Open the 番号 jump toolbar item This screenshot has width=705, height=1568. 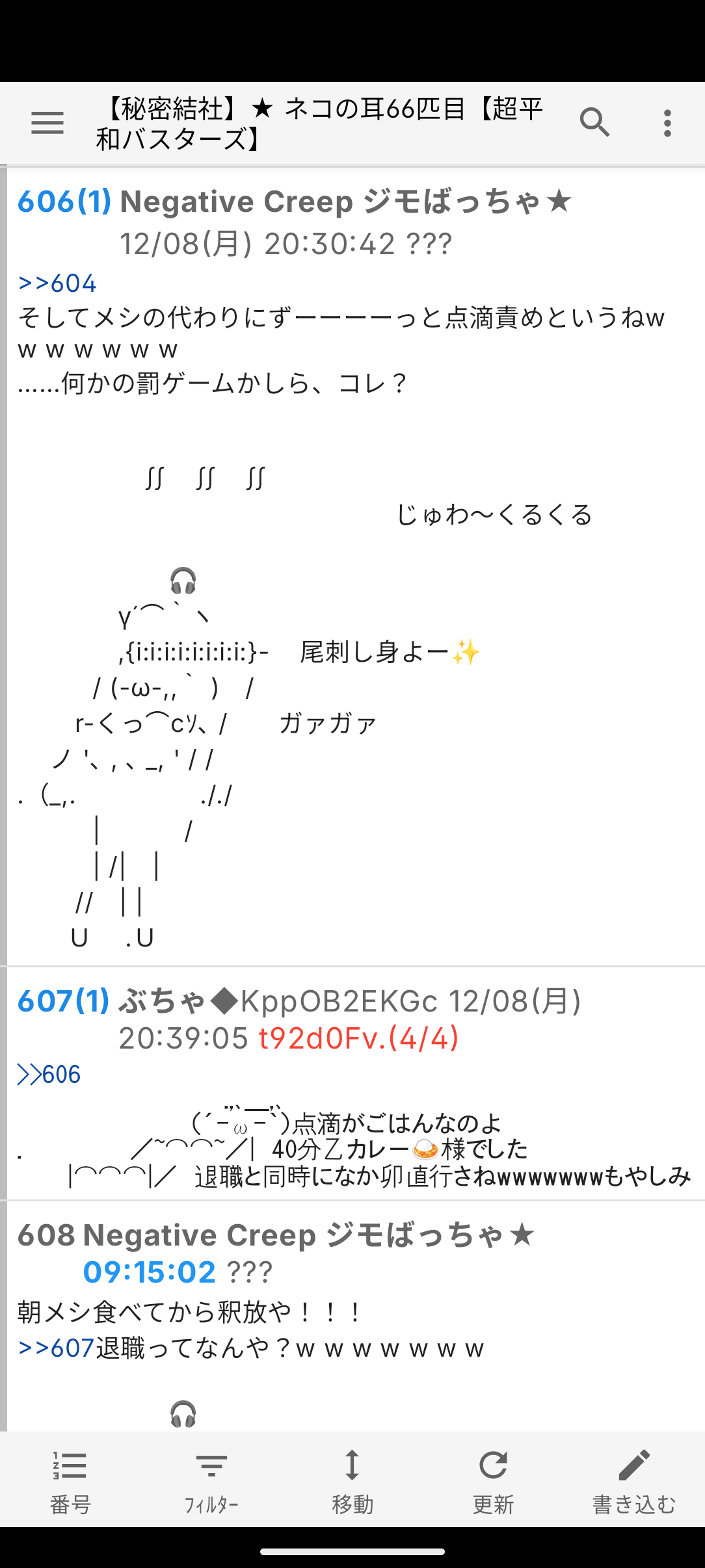pos(70,1478)
